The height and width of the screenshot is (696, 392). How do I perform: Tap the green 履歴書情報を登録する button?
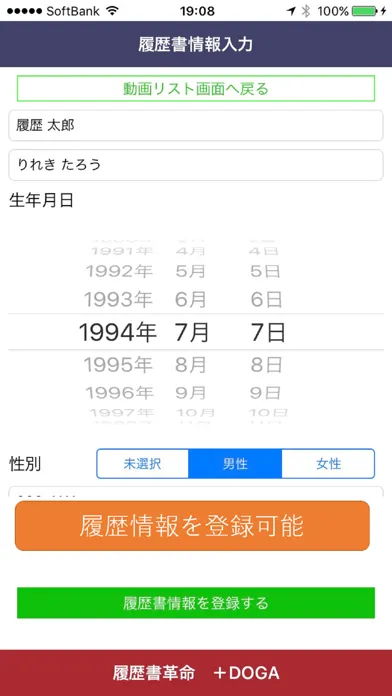click(x=196, y=603)
